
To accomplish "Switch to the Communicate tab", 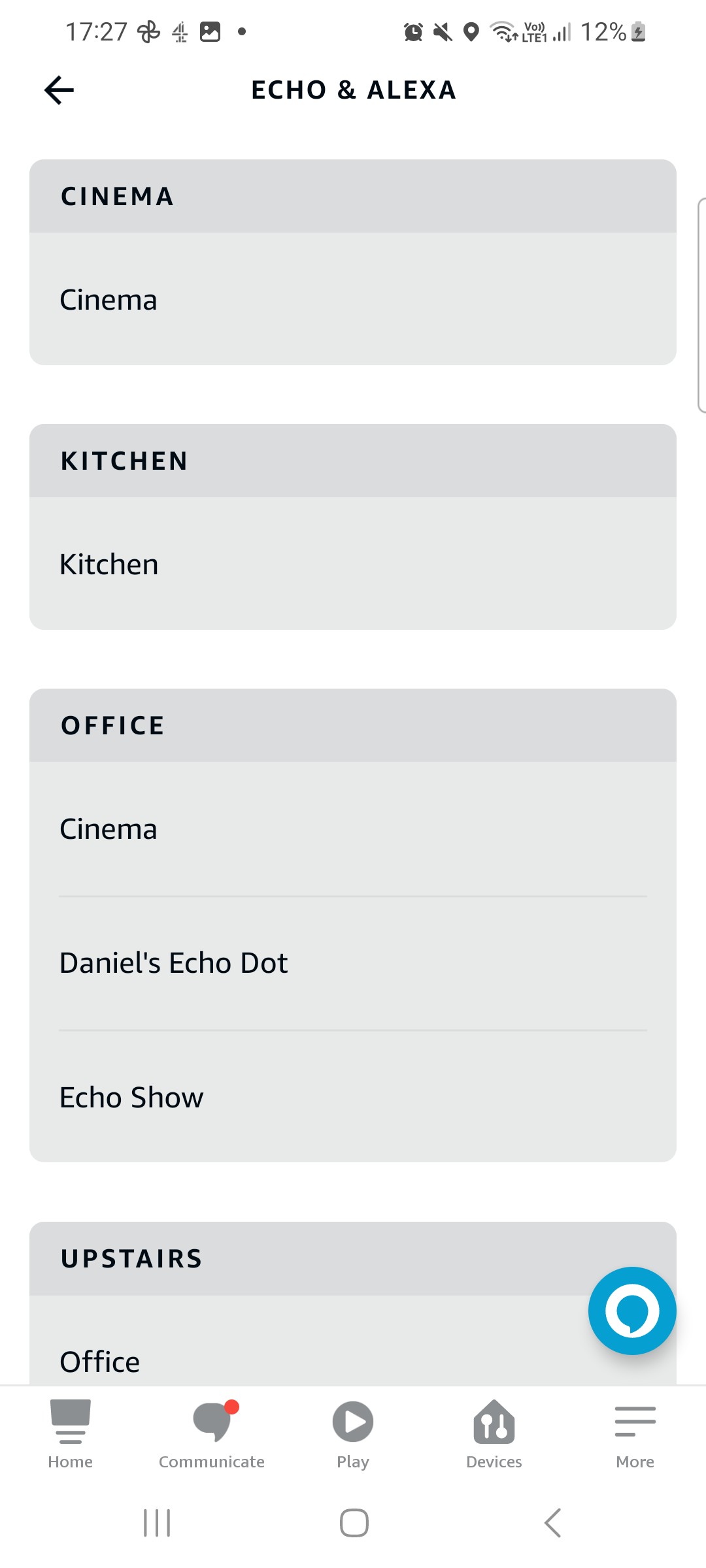I will [x=212, y=1434].
